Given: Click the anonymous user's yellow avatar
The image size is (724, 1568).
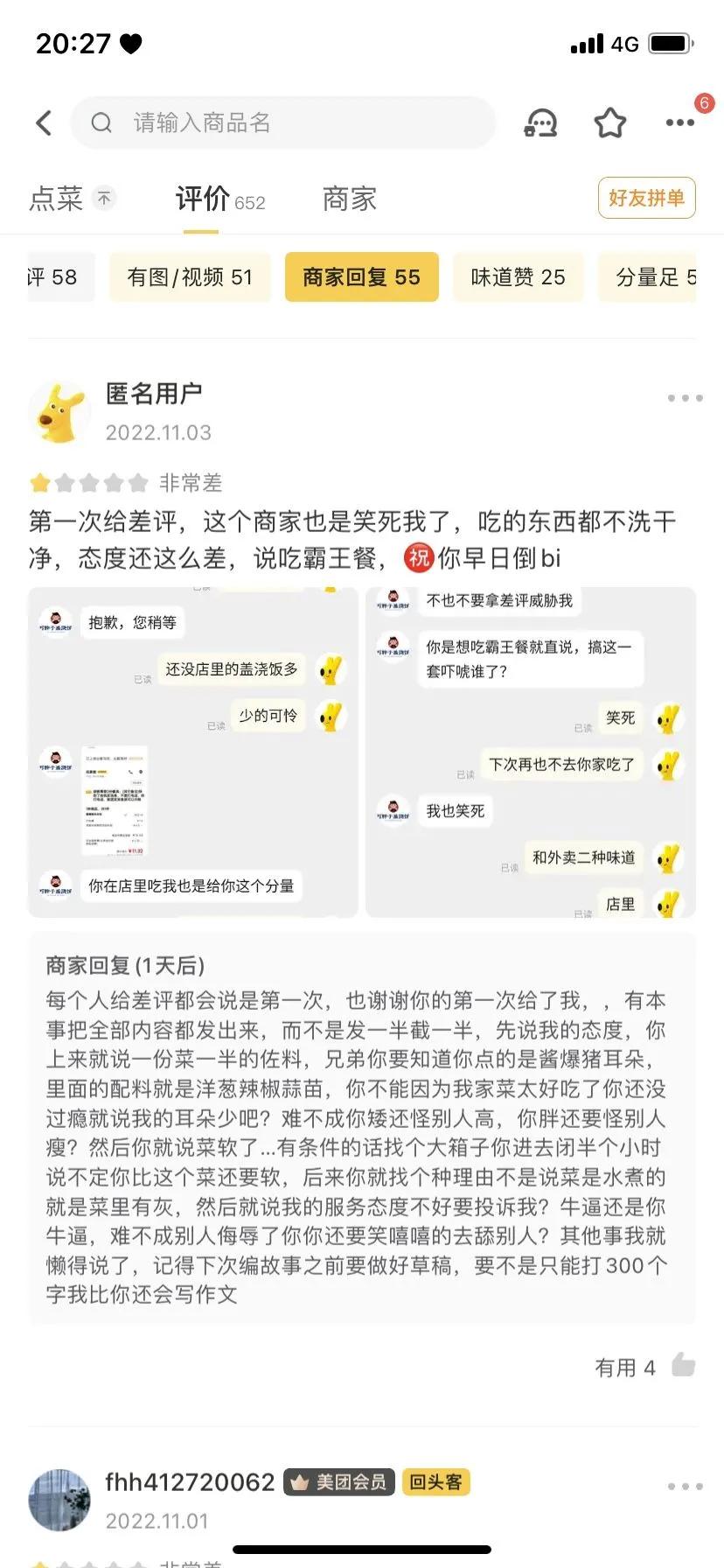Looking at the screenshot, I should [59, 411].
